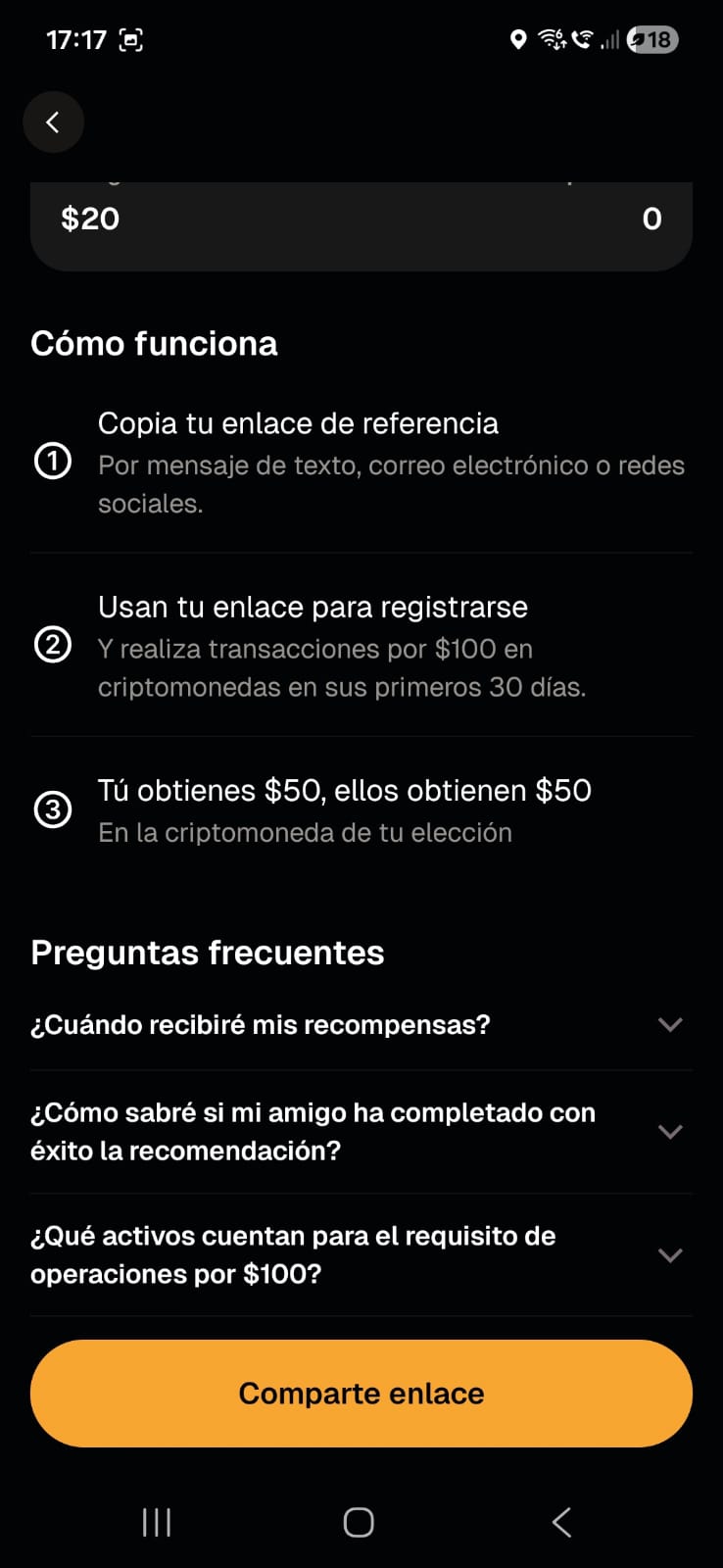Go back using the top arrow button

53,122
